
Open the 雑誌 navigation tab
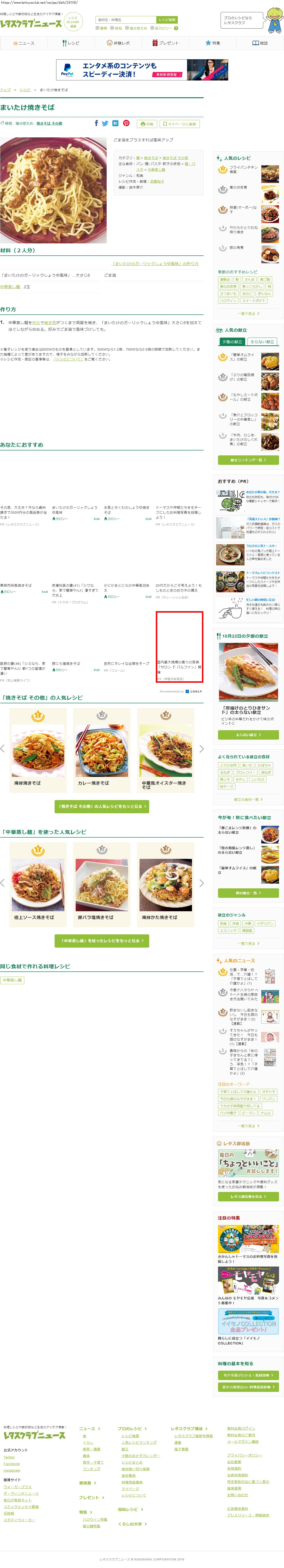[260, 43]
